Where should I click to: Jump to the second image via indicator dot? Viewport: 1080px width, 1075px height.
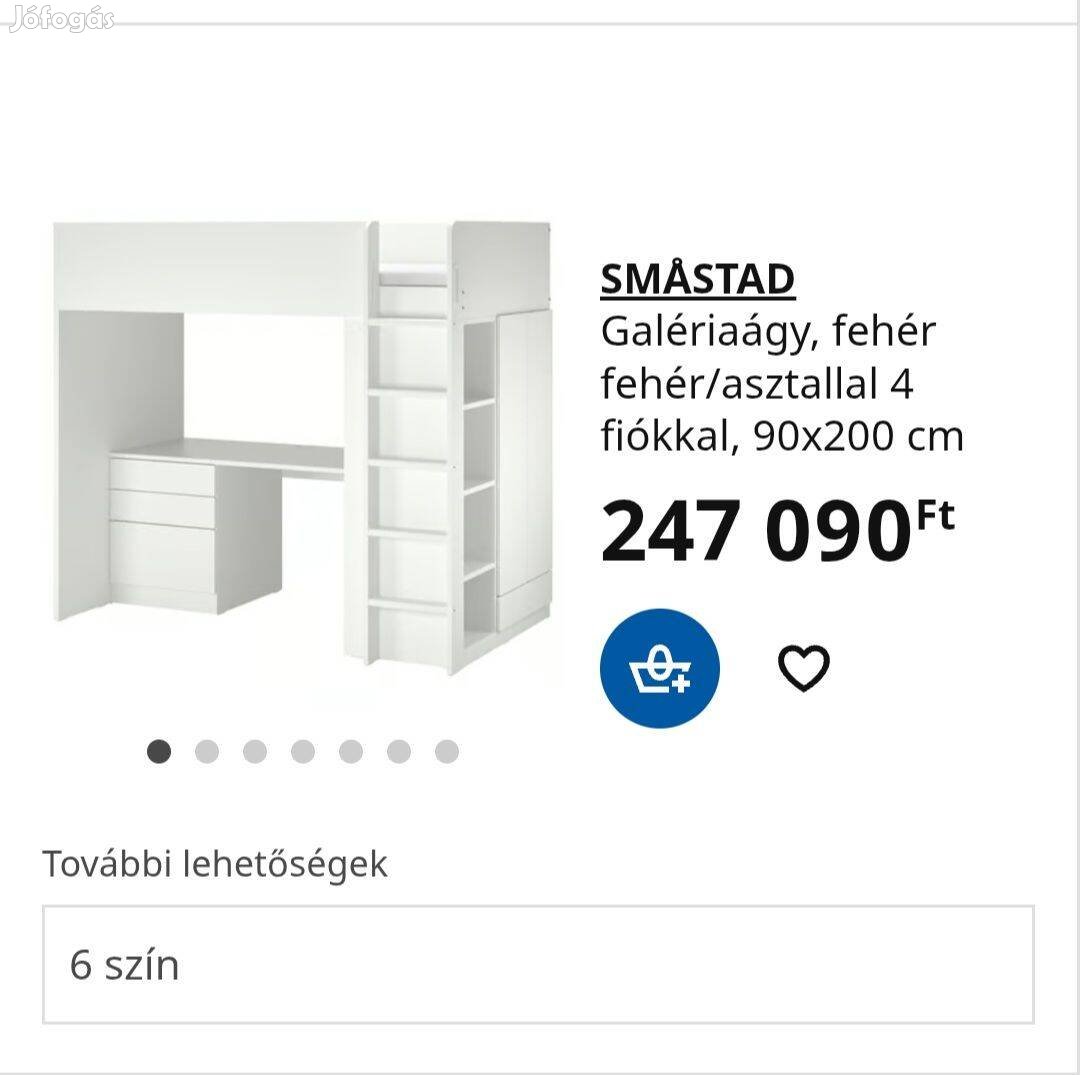(x=207, y=751)
